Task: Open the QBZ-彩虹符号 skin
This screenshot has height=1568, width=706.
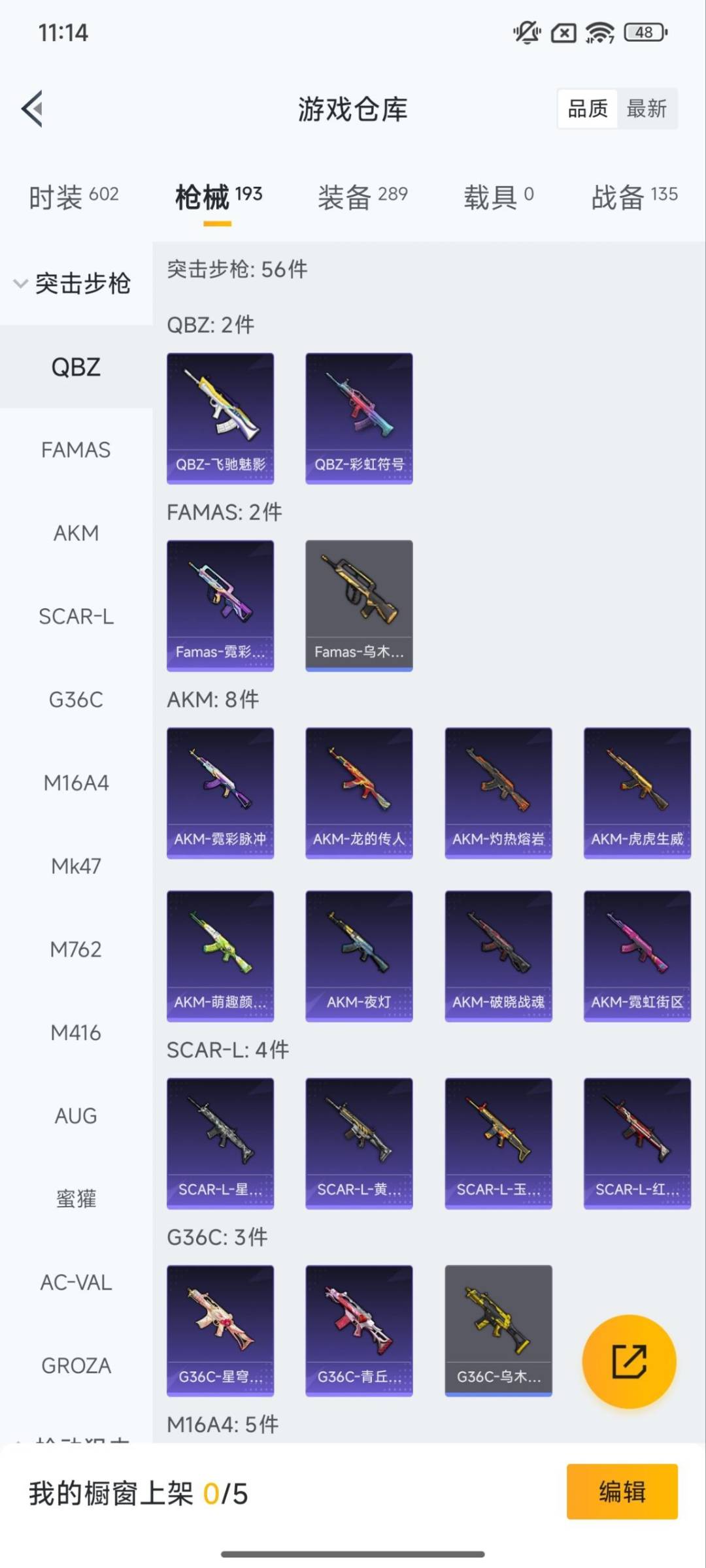Action: [359, 418]
